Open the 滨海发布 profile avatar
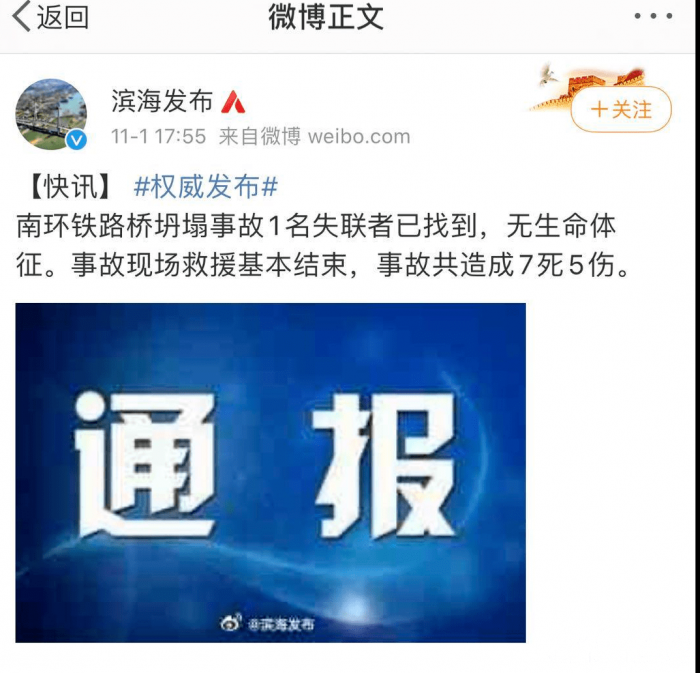 point(51,114)
